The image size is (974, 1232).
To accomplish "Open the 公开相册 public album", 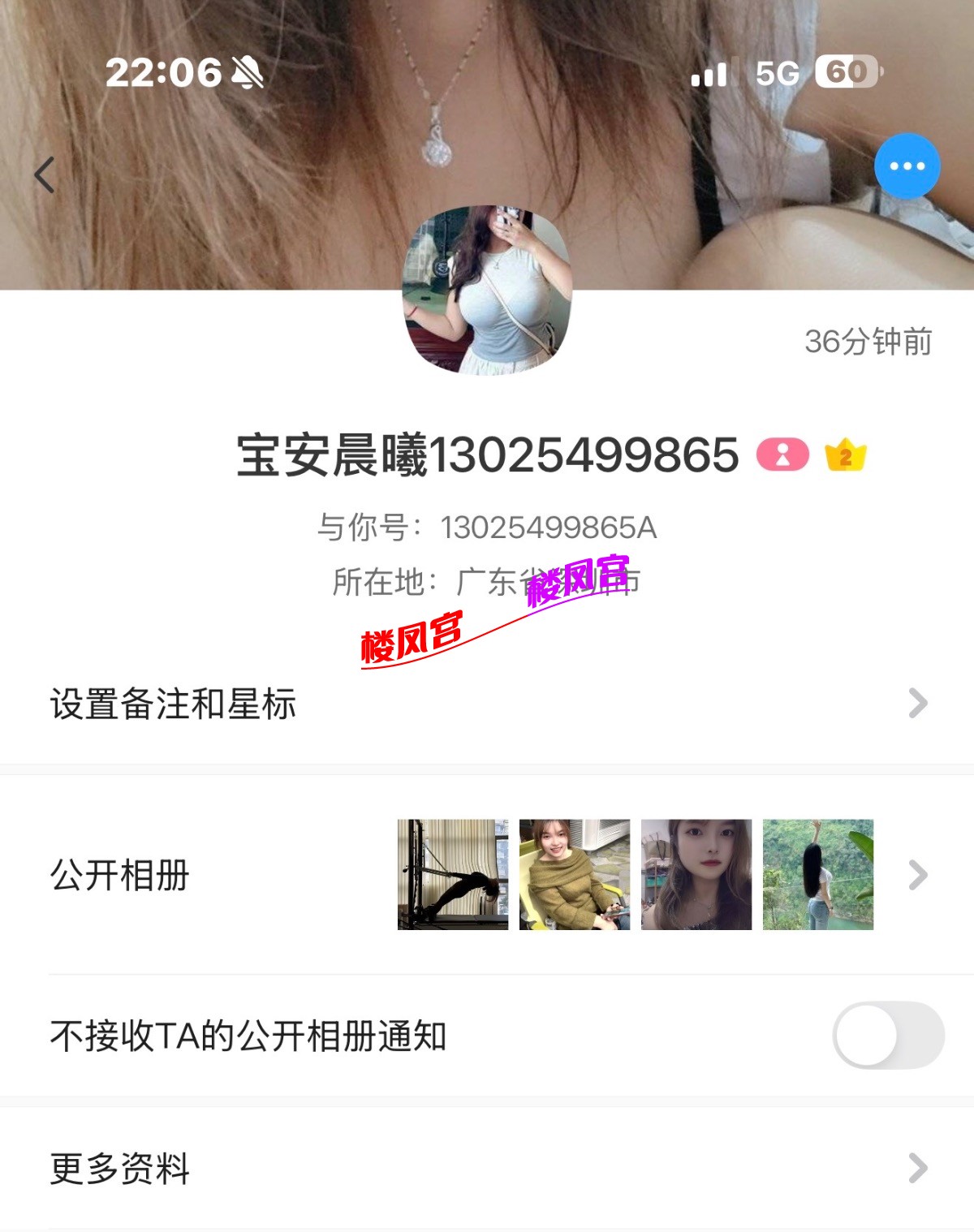I will pyautogui.click(x=120, y=875).
